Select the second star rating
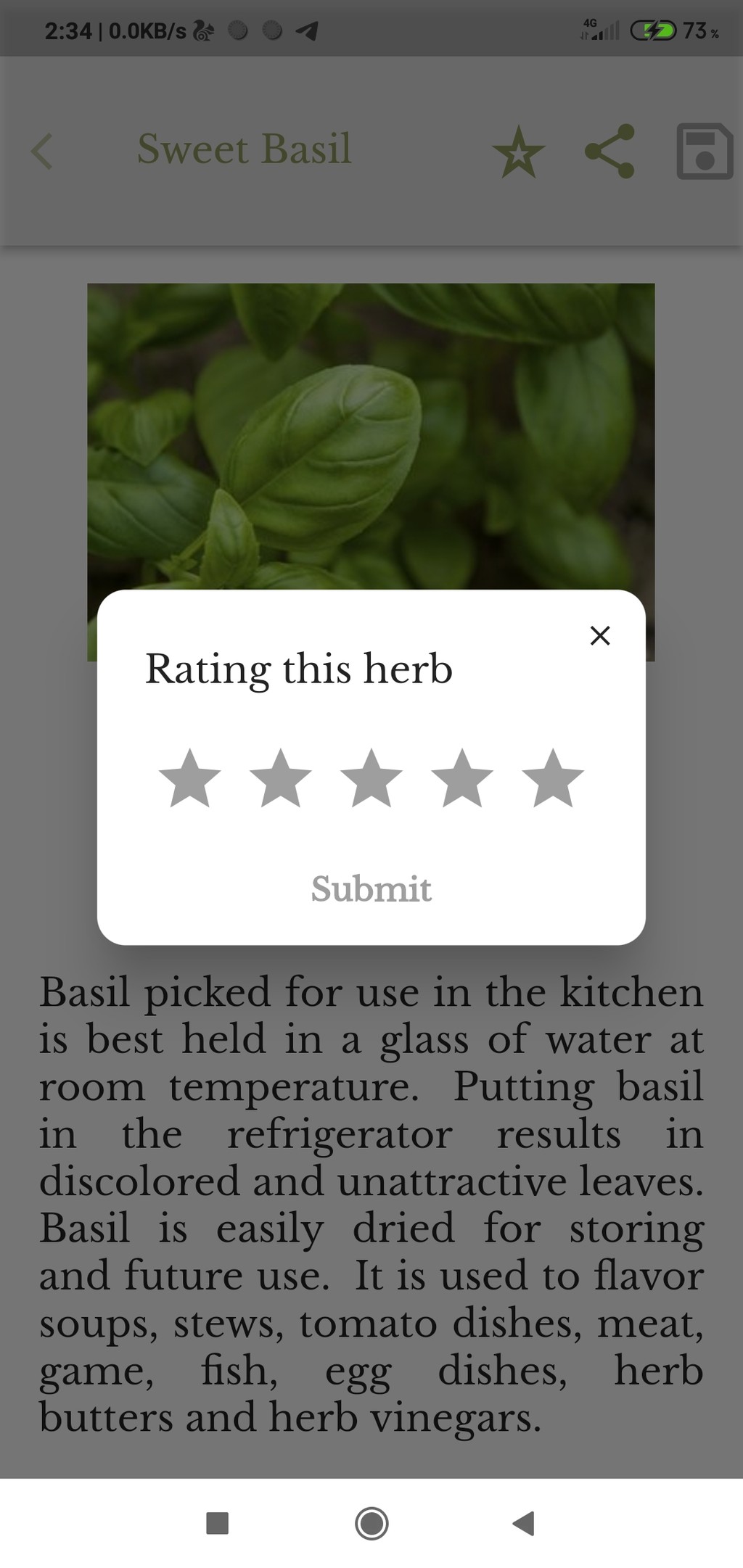The width and height of the screenshot is (743, 1568). tap(281, 778)
